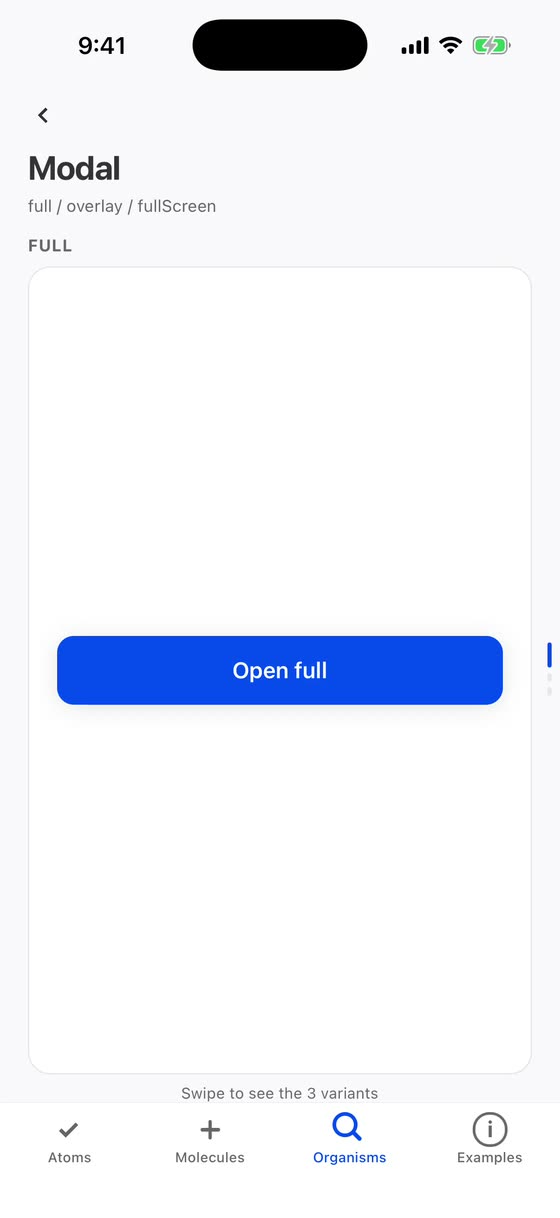Open the Molecules tab
The image size is (560, 1218).
pyautogui.click(x=210, y=1141)
